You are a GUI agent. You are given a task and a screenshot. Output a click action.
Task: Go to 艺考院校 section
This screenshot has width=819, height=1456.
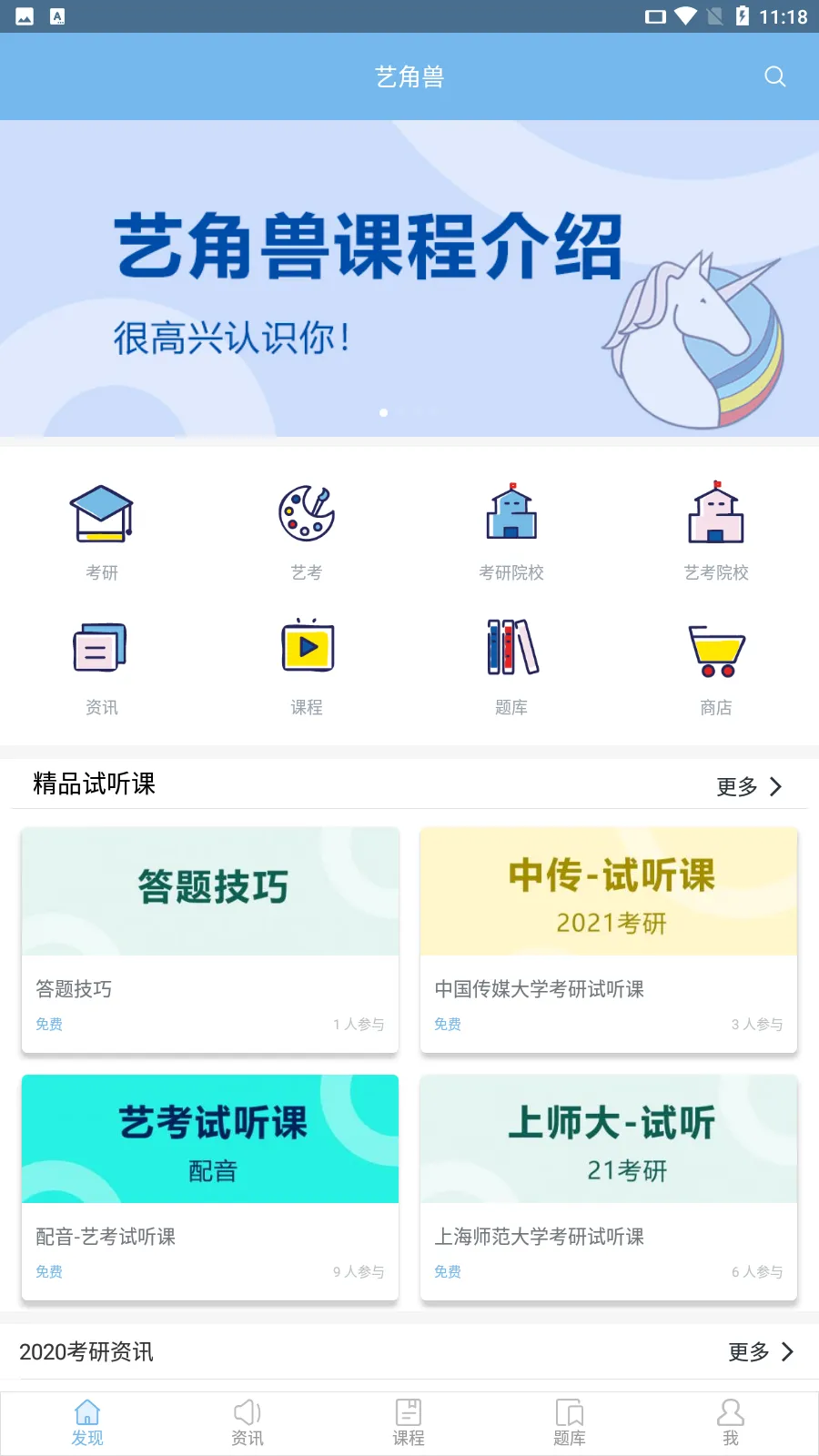pos(716,532)
